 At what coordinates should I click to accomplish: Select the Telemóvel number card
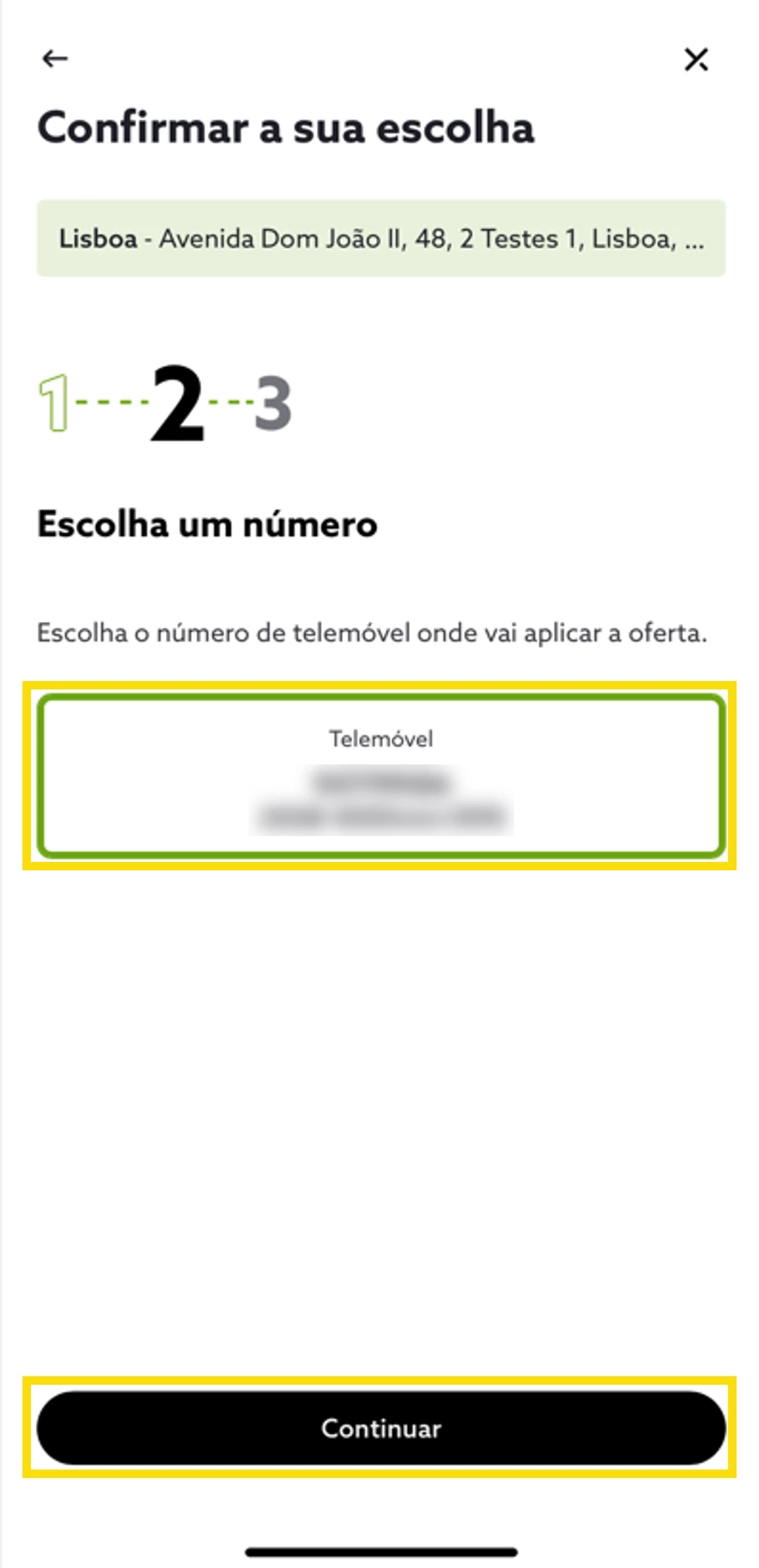point(380,775)
